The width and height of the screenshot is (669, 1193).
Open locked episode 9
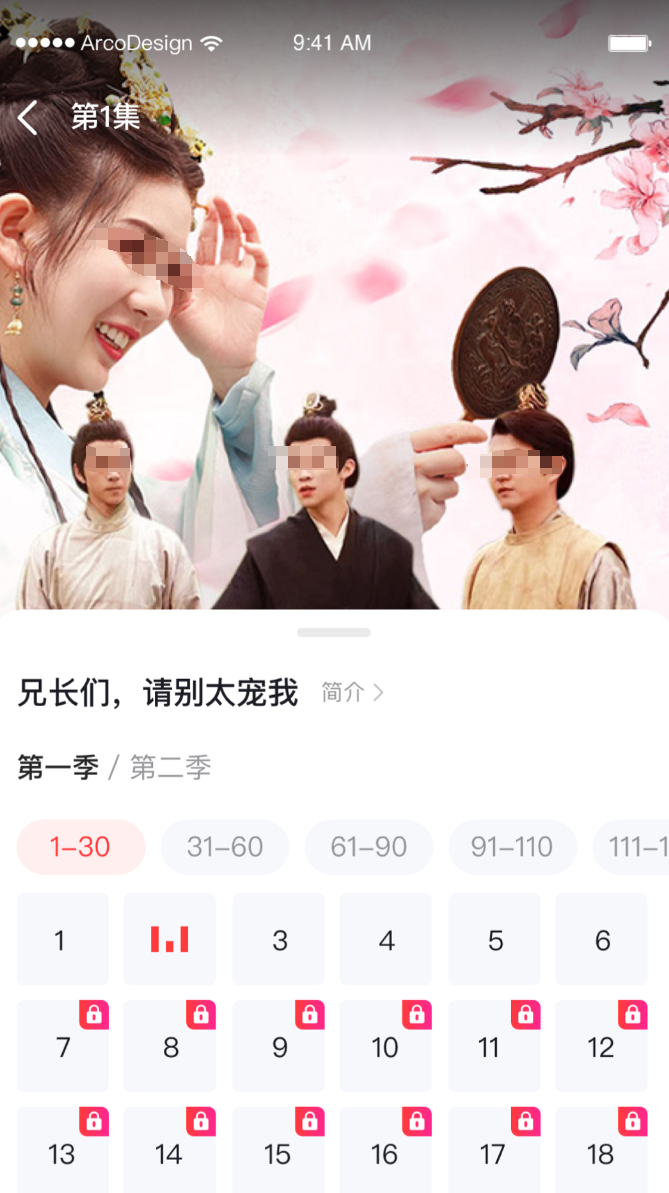point(279,1047)
